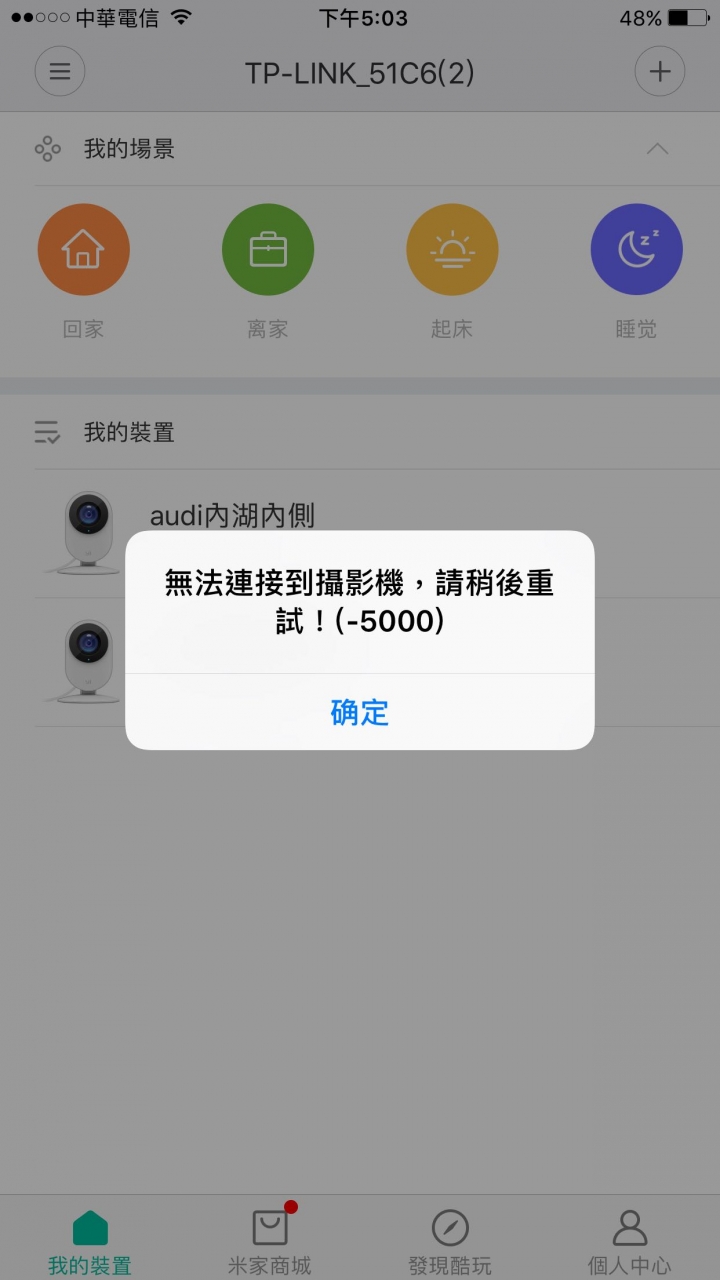Collapse the 我的場景 section chevron
Image resolution: width=720 pixels, height=1280 pixels.
coord(657,149)
